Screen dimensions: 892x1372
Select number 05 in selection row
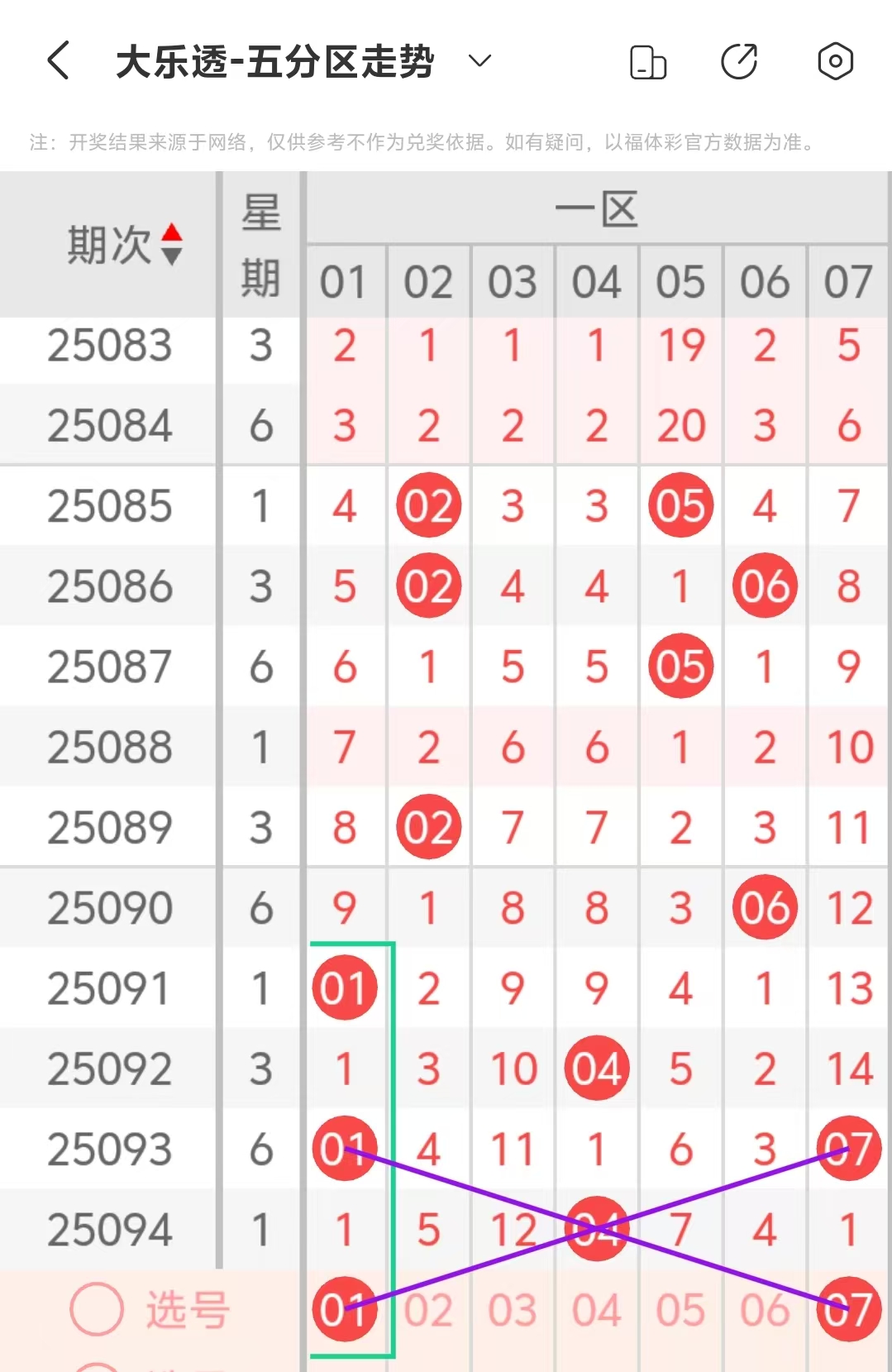680,1310
